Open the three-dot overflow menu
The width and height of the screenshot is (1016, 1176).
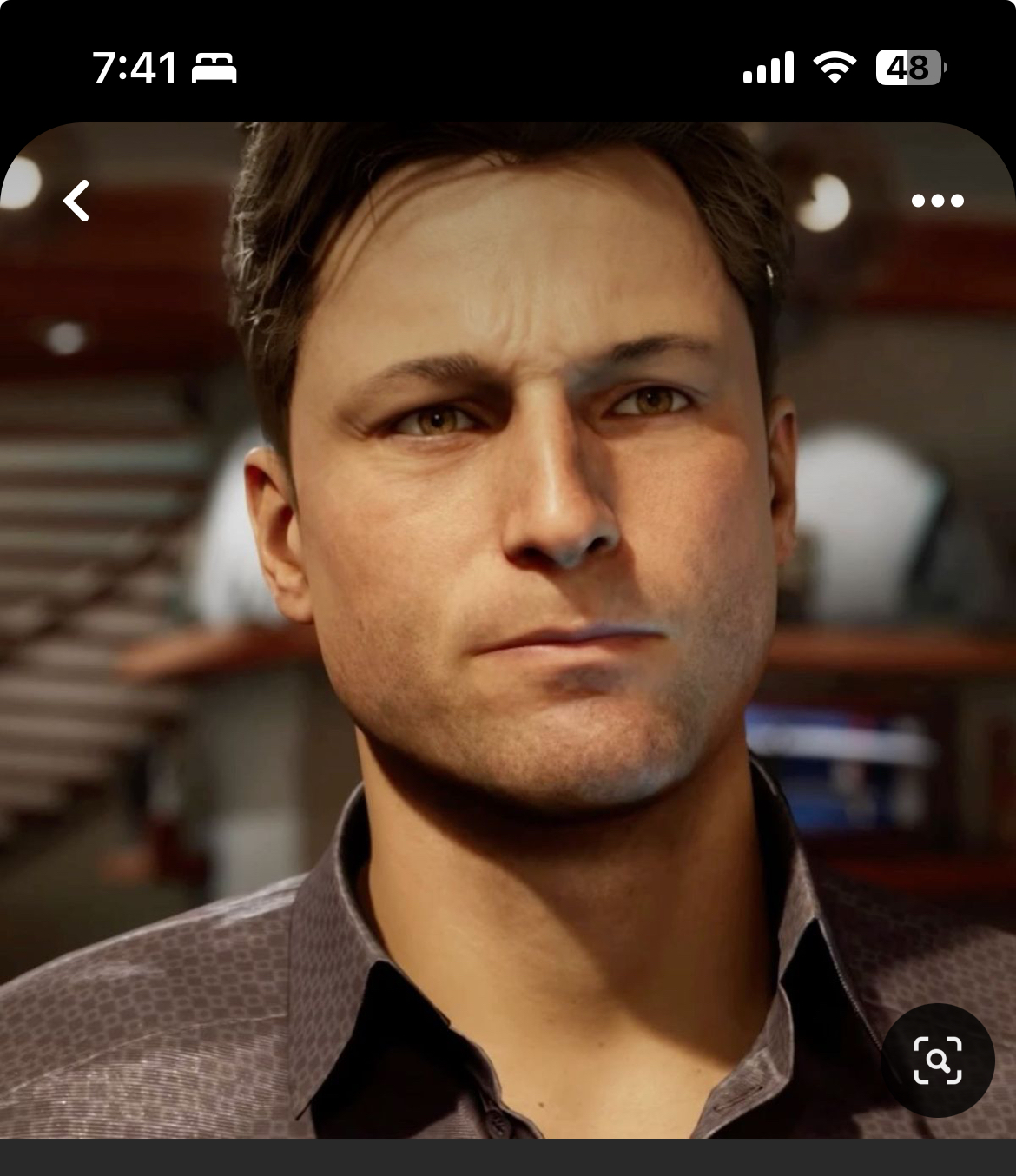937,201
